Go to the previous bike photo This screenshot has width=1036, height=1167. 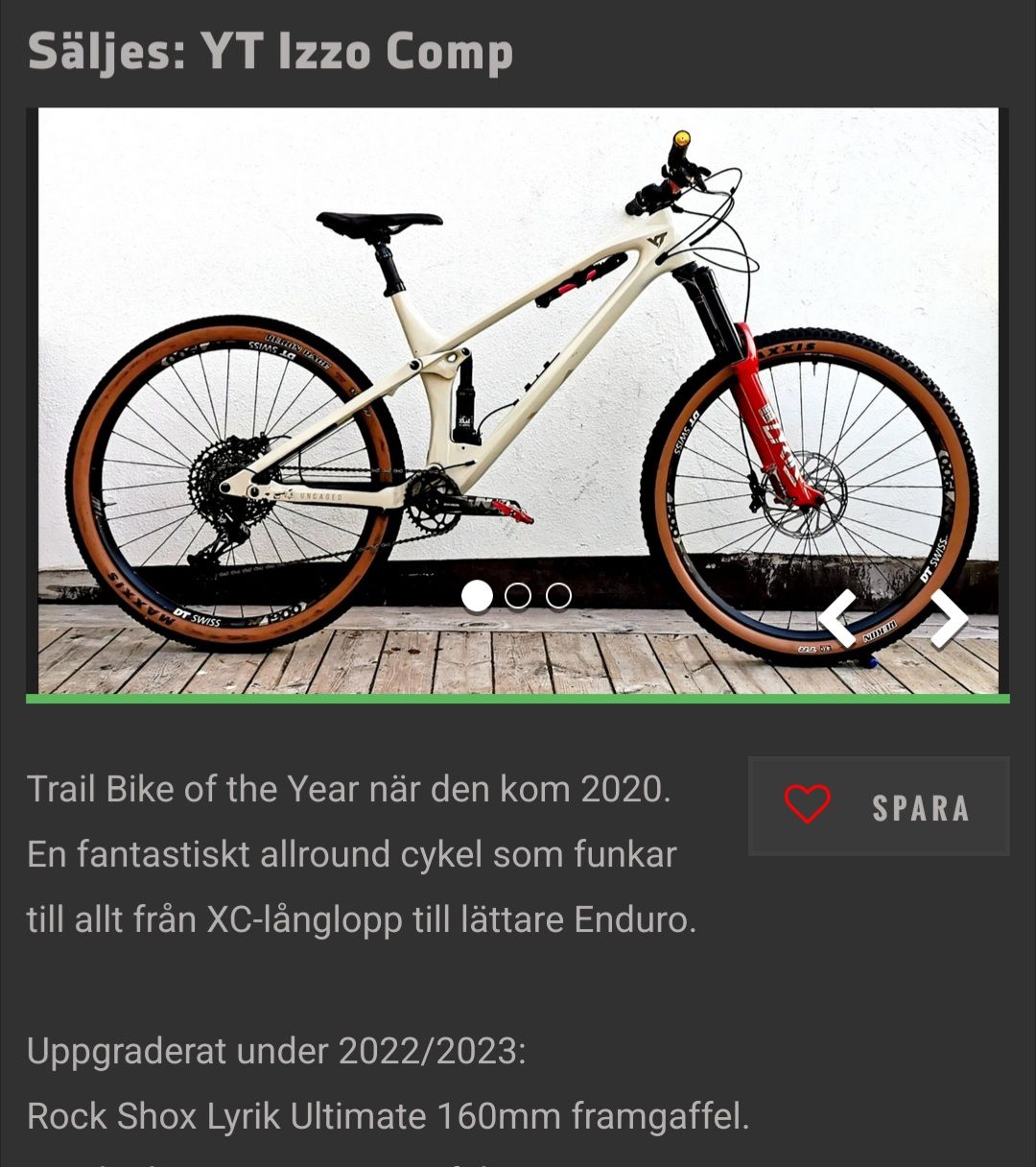click(x=837, y=619)
